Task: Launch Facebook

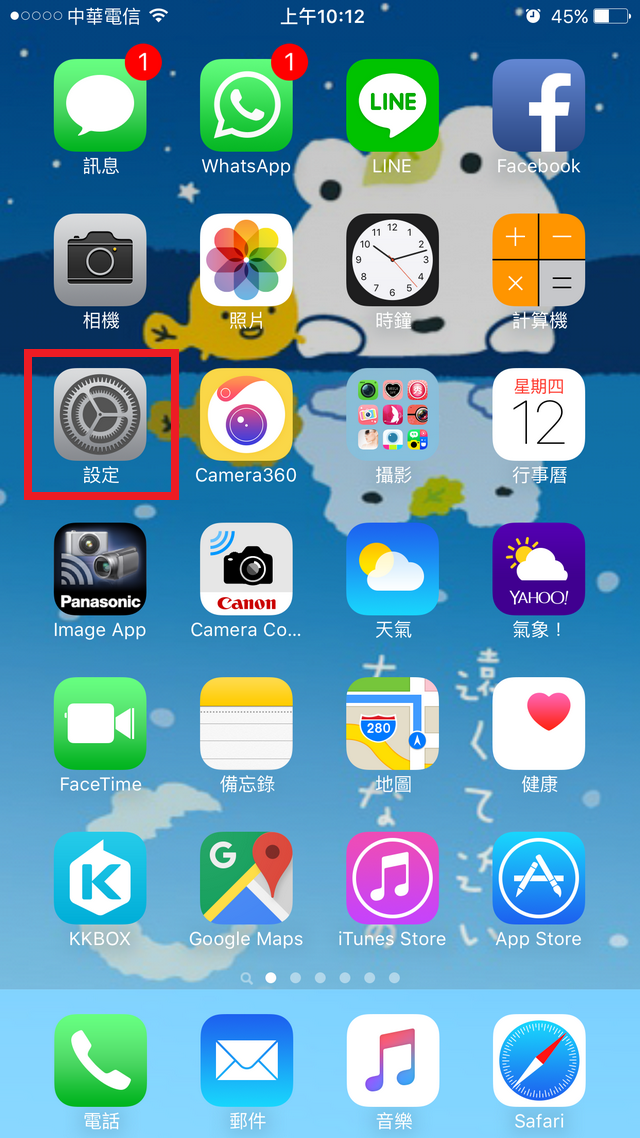Action: tap(538, 106)
